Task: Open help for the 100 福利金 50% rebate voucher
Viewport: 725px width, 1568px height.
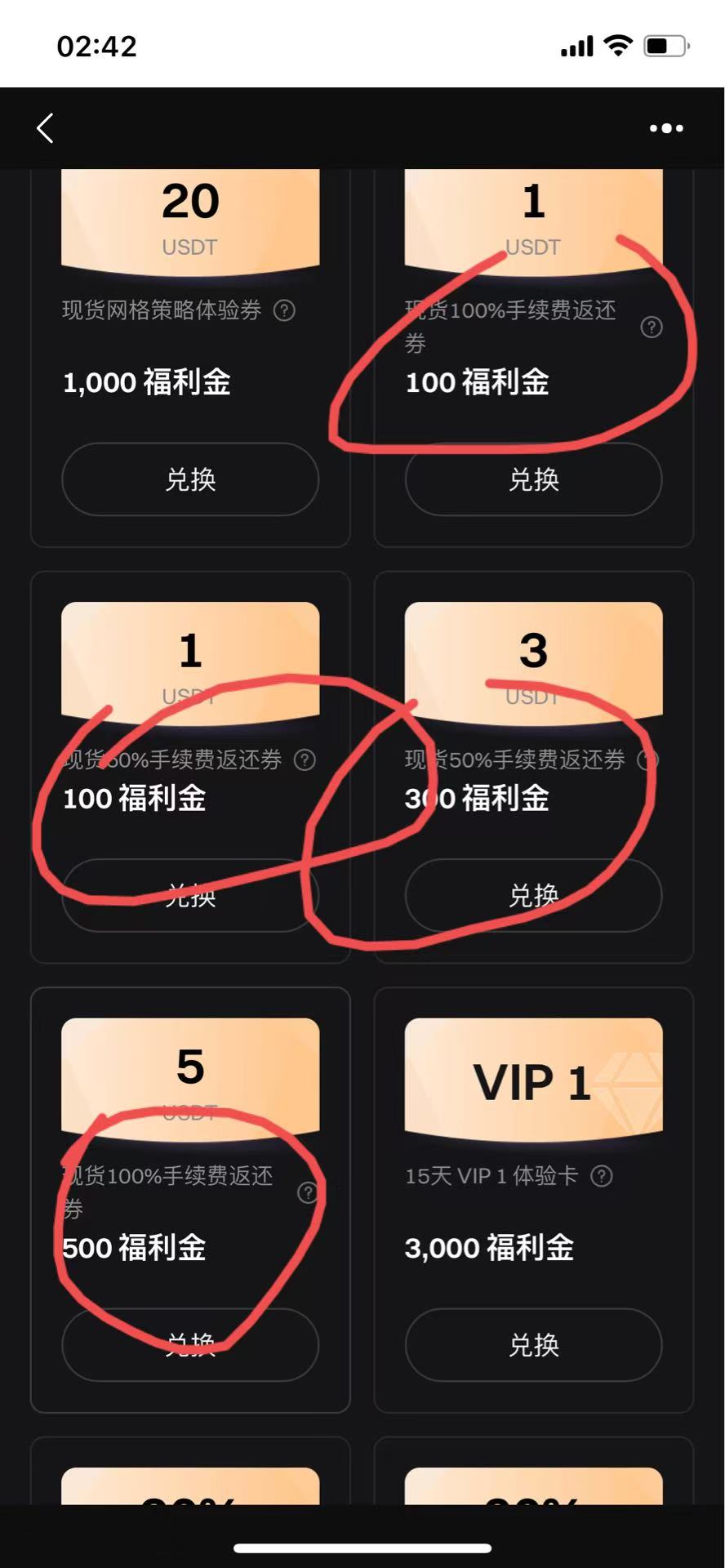Action: tap(305, 760)
